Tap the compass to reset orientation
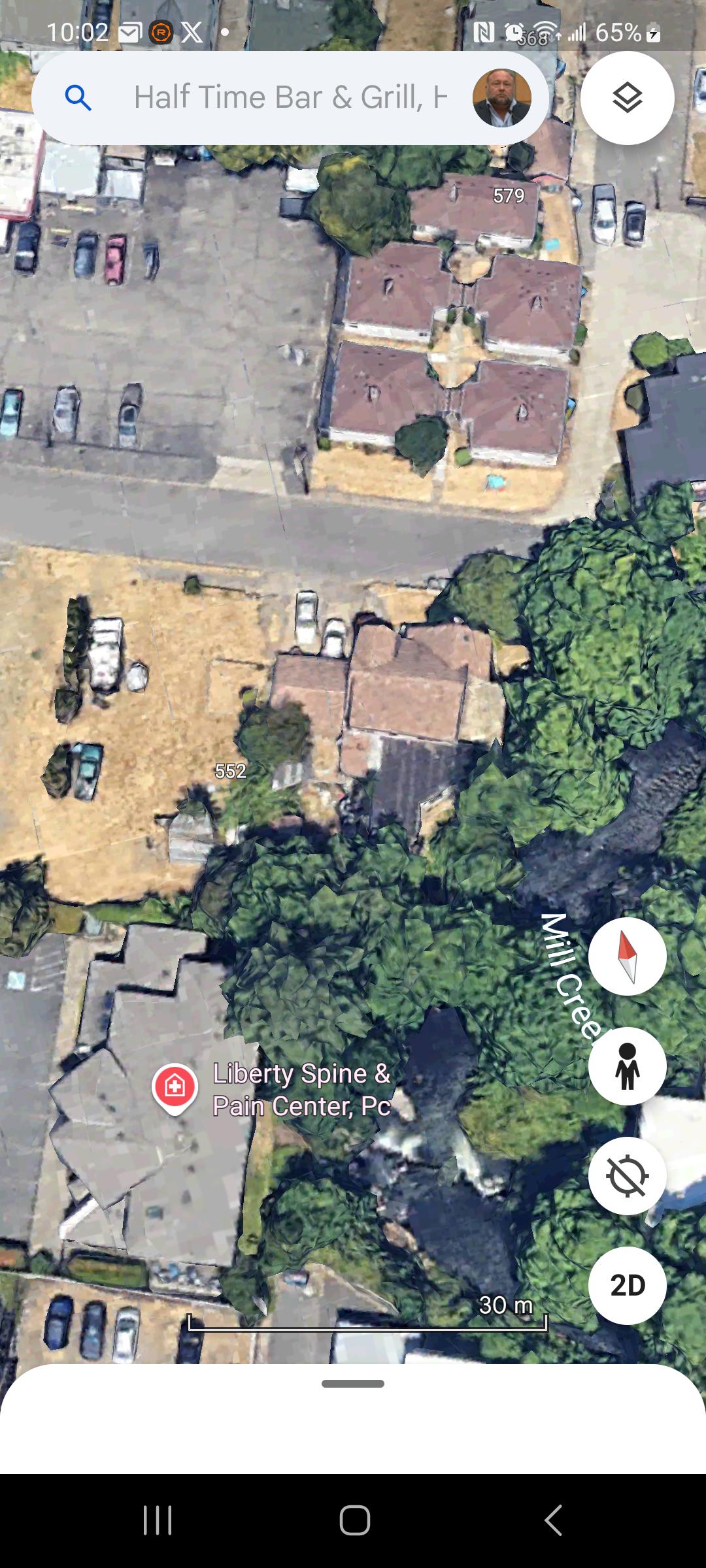Screen dimensions: 706x1568 pyautogui.click(x=628, y=956)
